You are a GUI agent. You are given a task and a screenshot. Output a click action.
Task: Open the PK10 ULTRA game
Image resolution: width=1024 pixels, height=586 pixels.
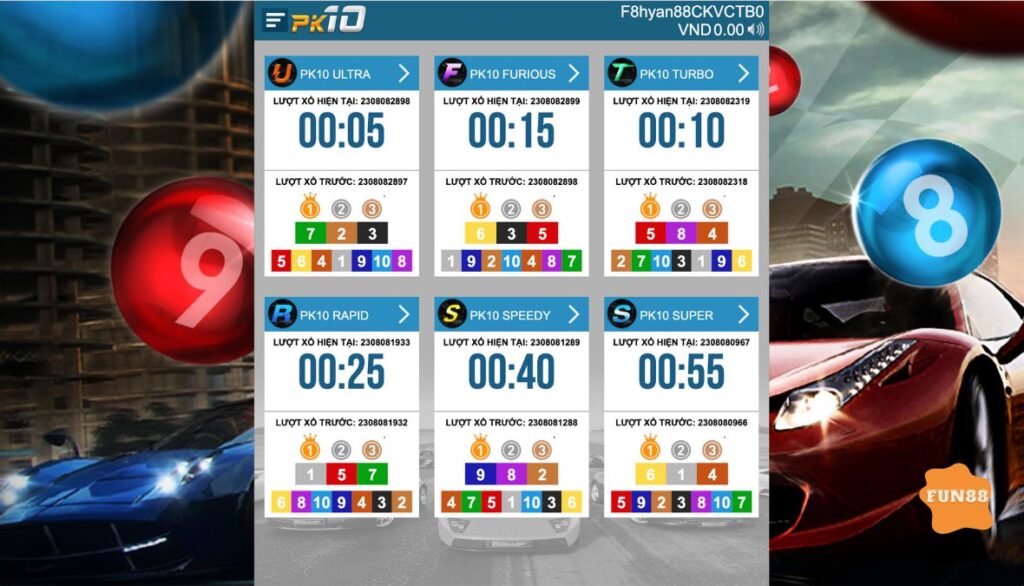[x=341, y=74]
